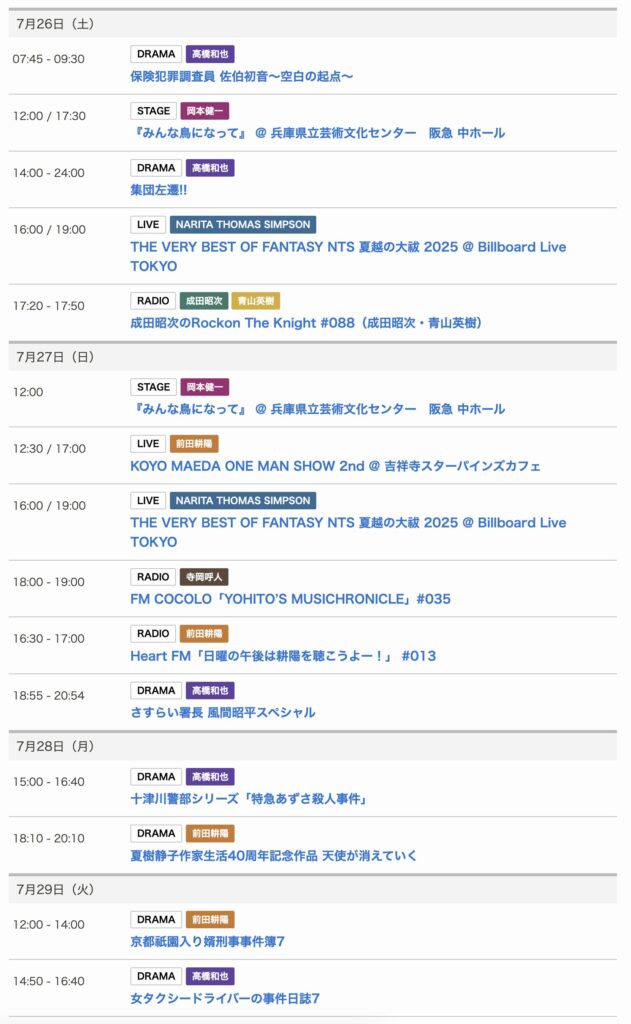631x1024 pixels.
Task: Open the July 27 THE VERY BEST OF FANTASY NTS link
Action: (348, 522)
